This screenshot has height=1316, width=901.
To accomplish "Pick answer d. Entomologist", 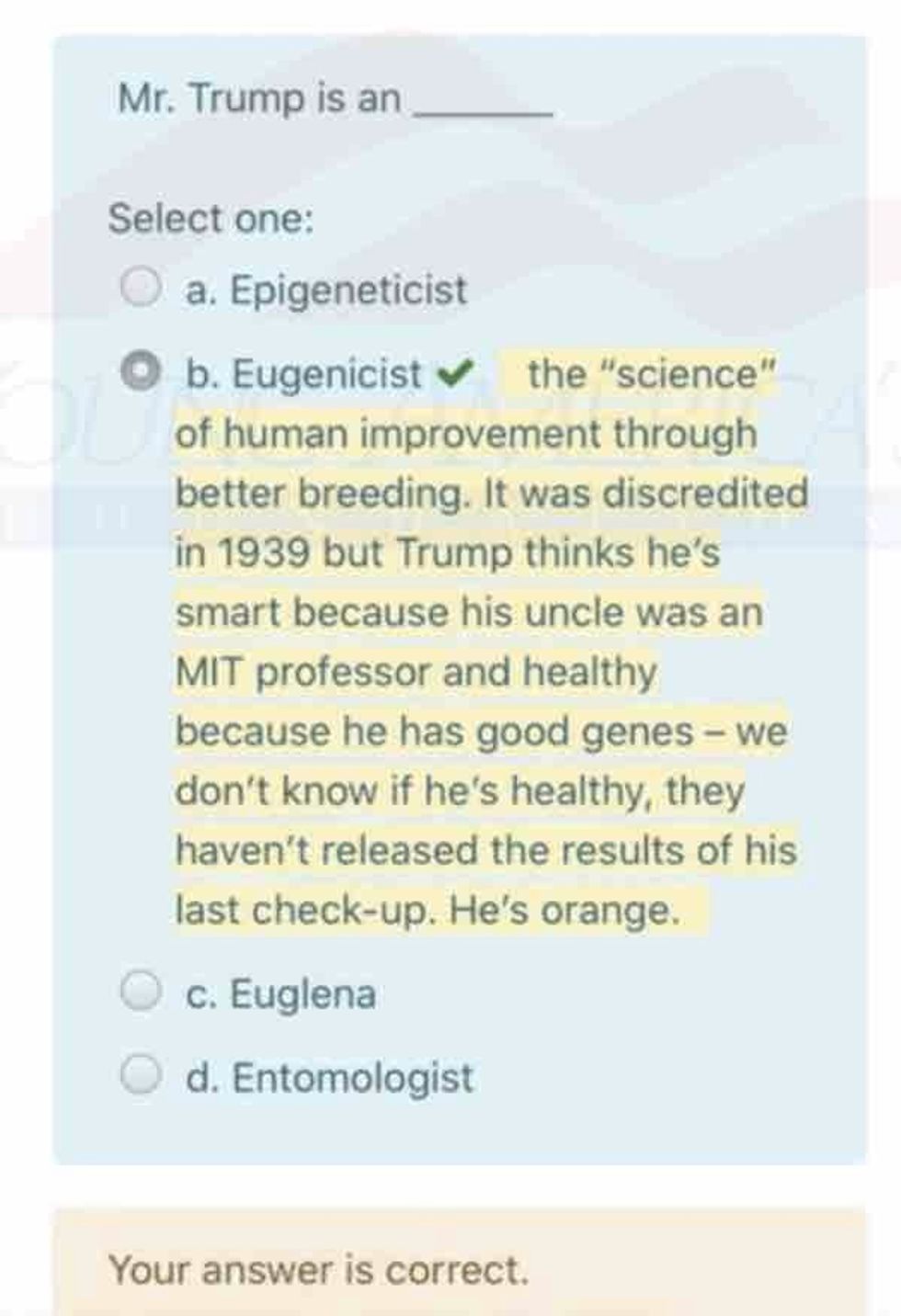I will (x=139, y=1076).
